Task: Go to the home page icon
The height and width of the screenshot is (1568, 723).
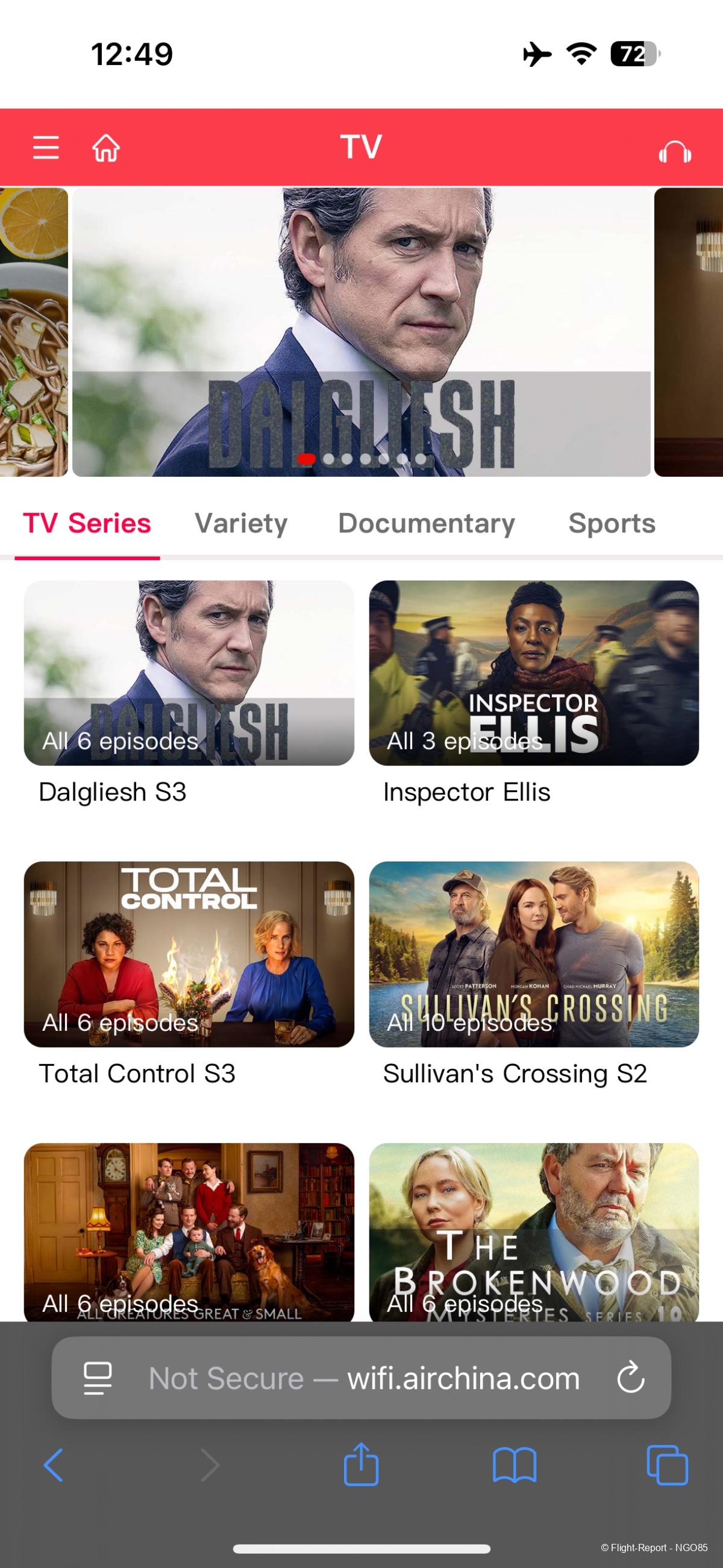Action: [106, 148]
